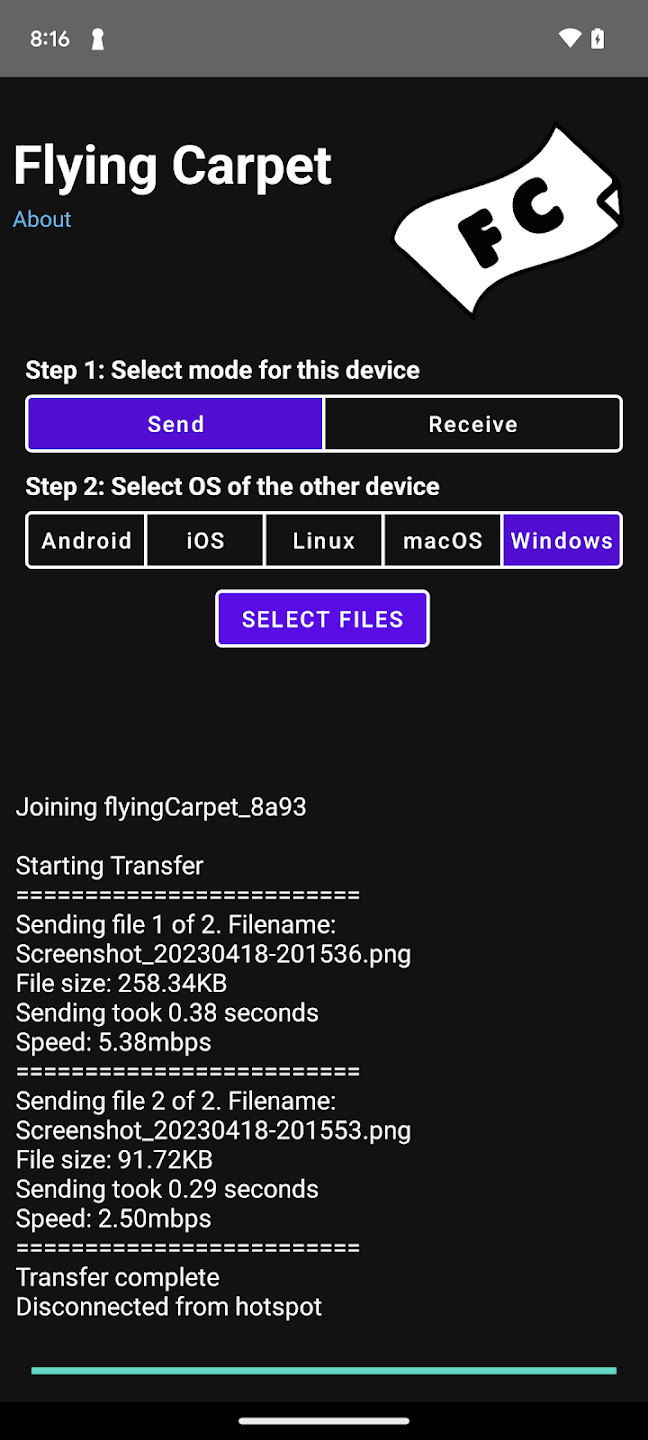Select Windows as the other device OS

[561, 540]
